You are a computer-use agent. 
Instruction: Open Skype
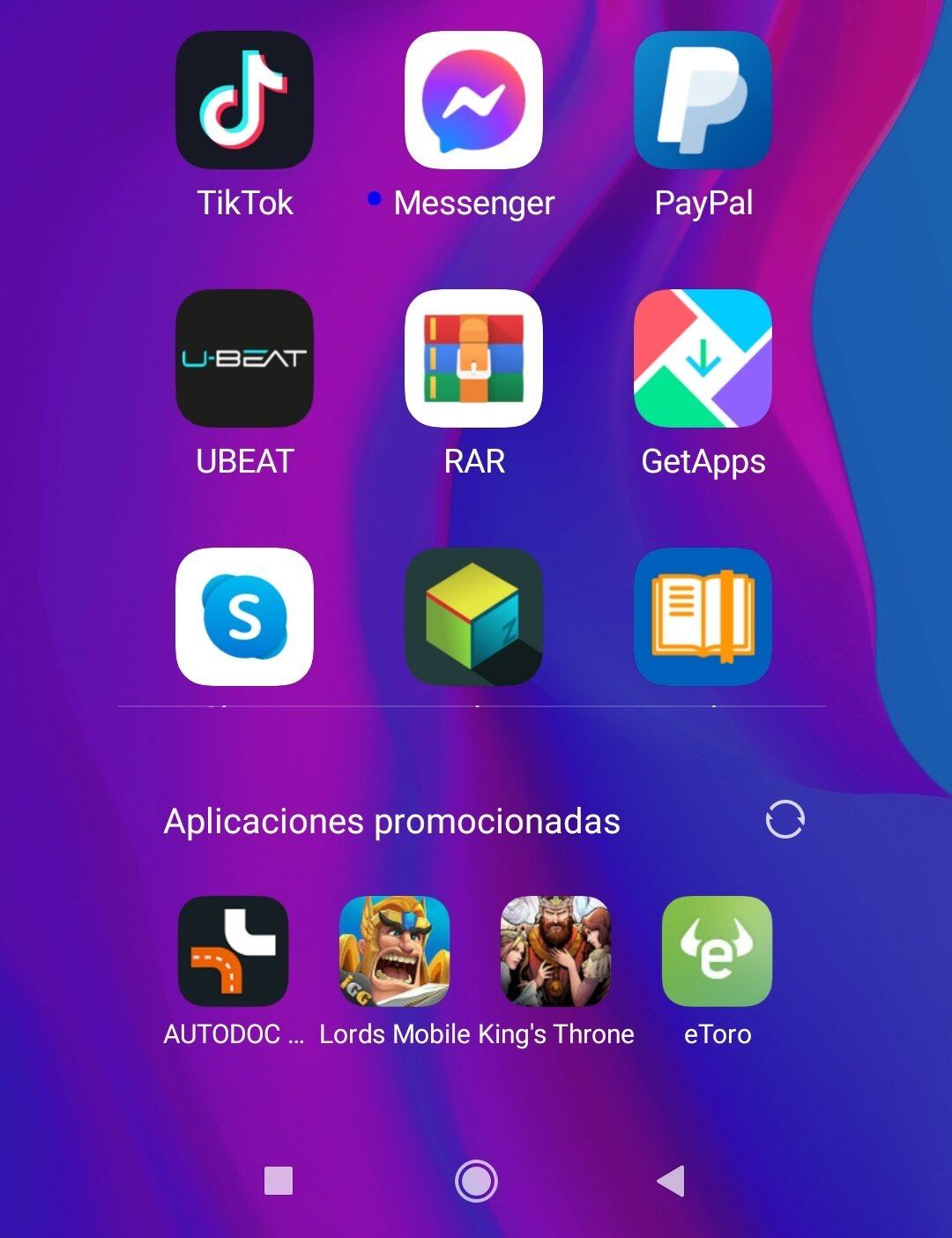click(245, 615)
